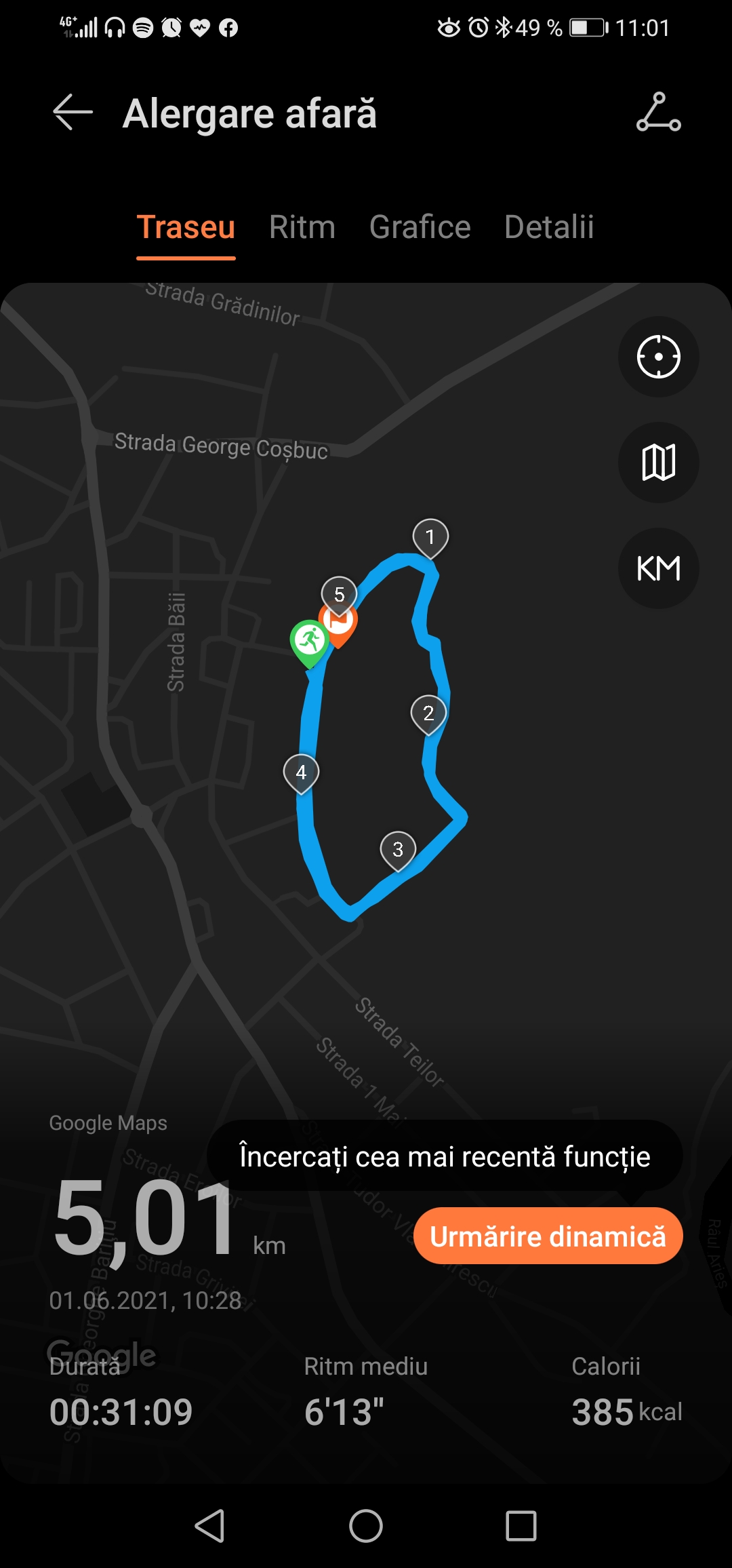The height and width of the screenshot is (1568, 732).
Task: Open the route share icon
Action: 658,113
